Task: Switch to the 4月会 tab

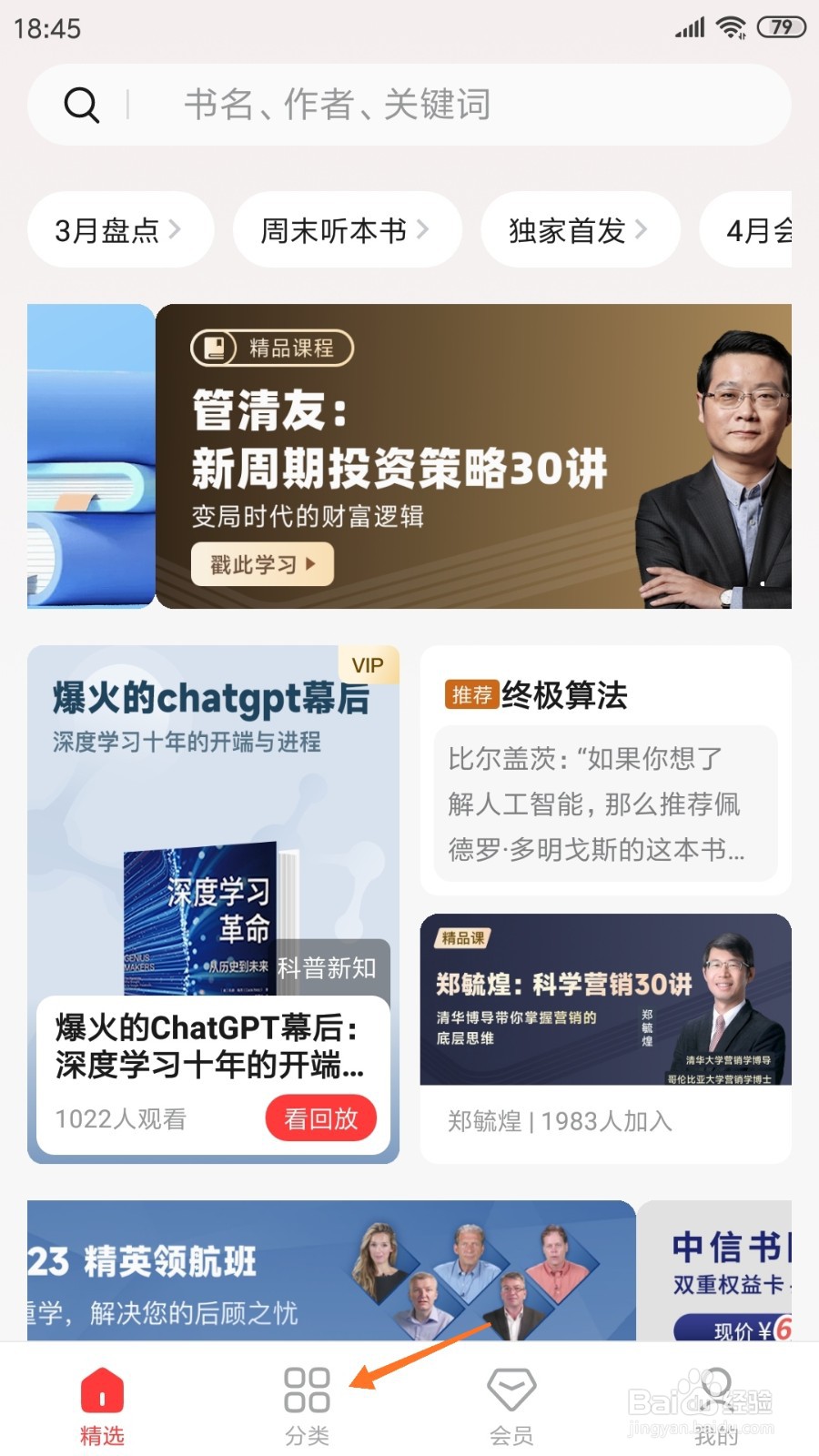Action: pyautogui.click(x=757, y=230)
